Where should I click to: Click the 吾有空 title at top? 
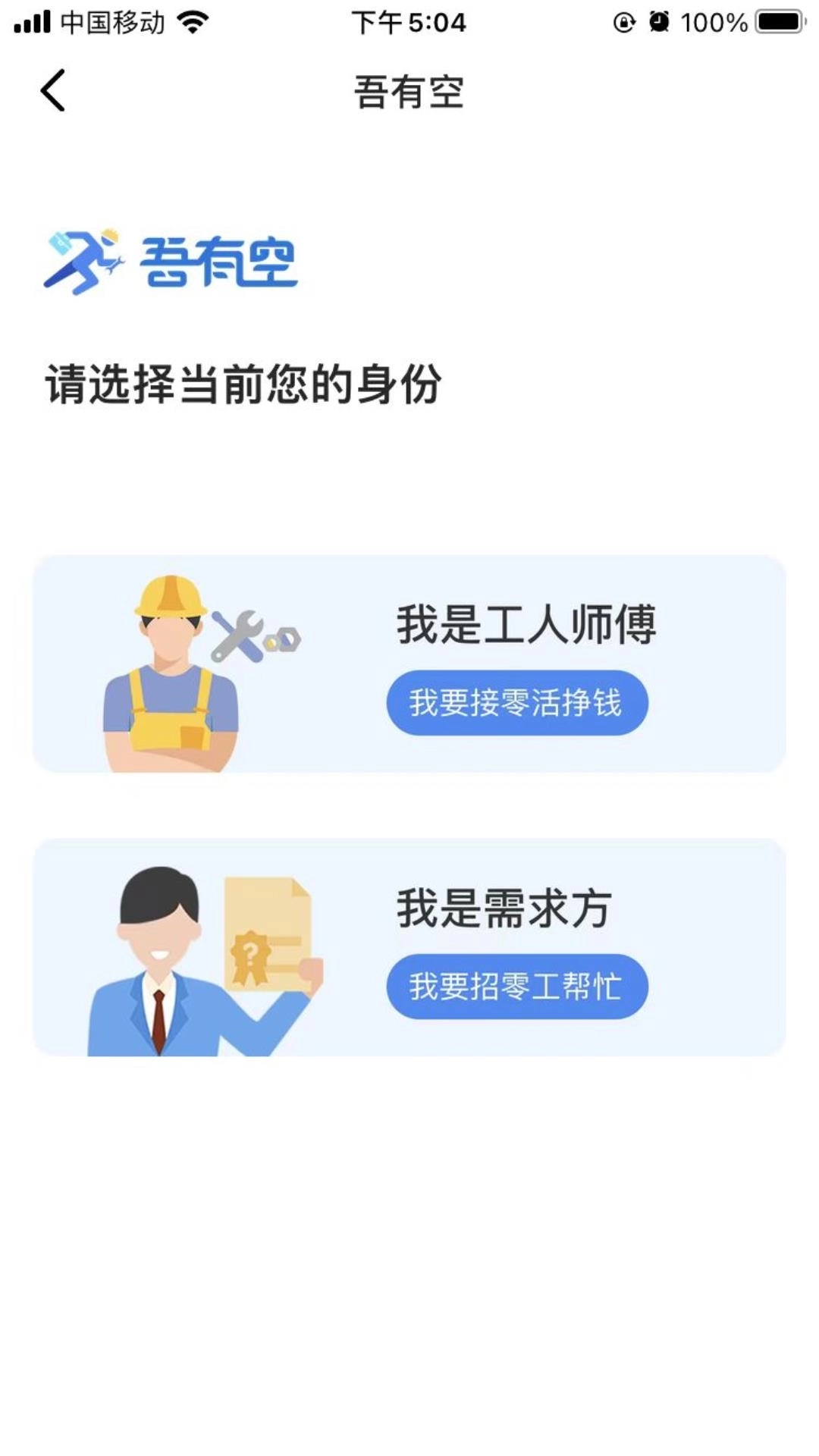tap(409, 91)
